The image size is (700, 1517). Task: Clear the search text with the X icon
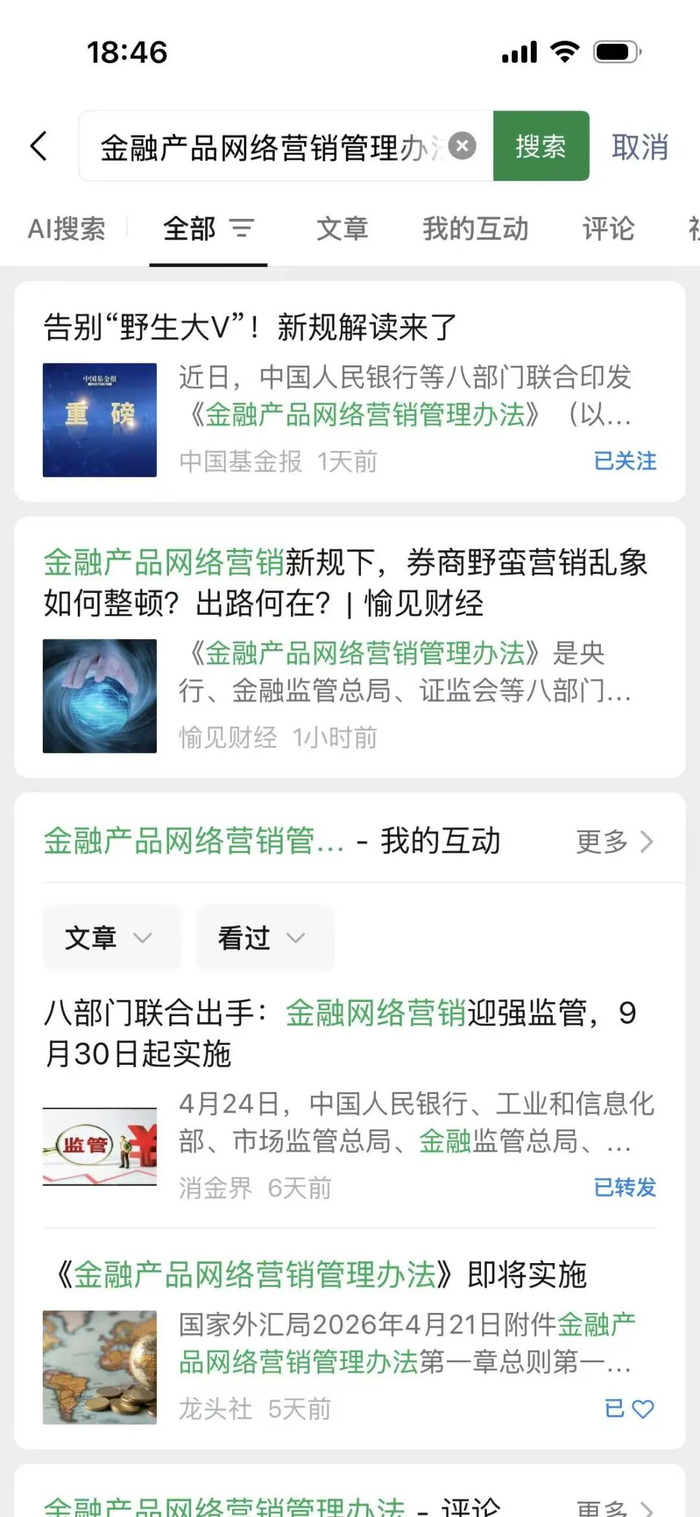[461, 146]
